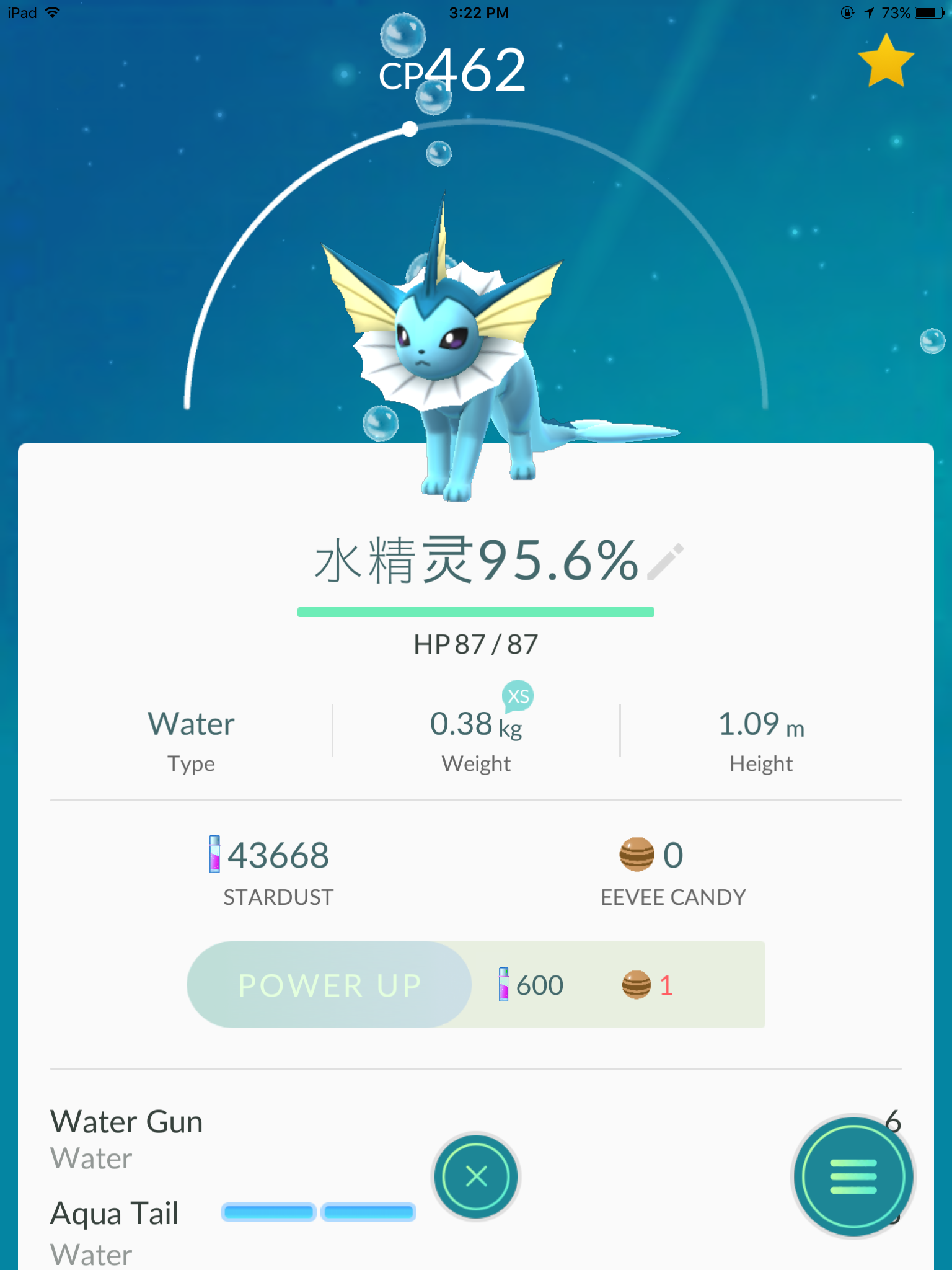This screenshot has width=952, height=1270.
Task: Tap the Power Up button
Action: [330, 985]
